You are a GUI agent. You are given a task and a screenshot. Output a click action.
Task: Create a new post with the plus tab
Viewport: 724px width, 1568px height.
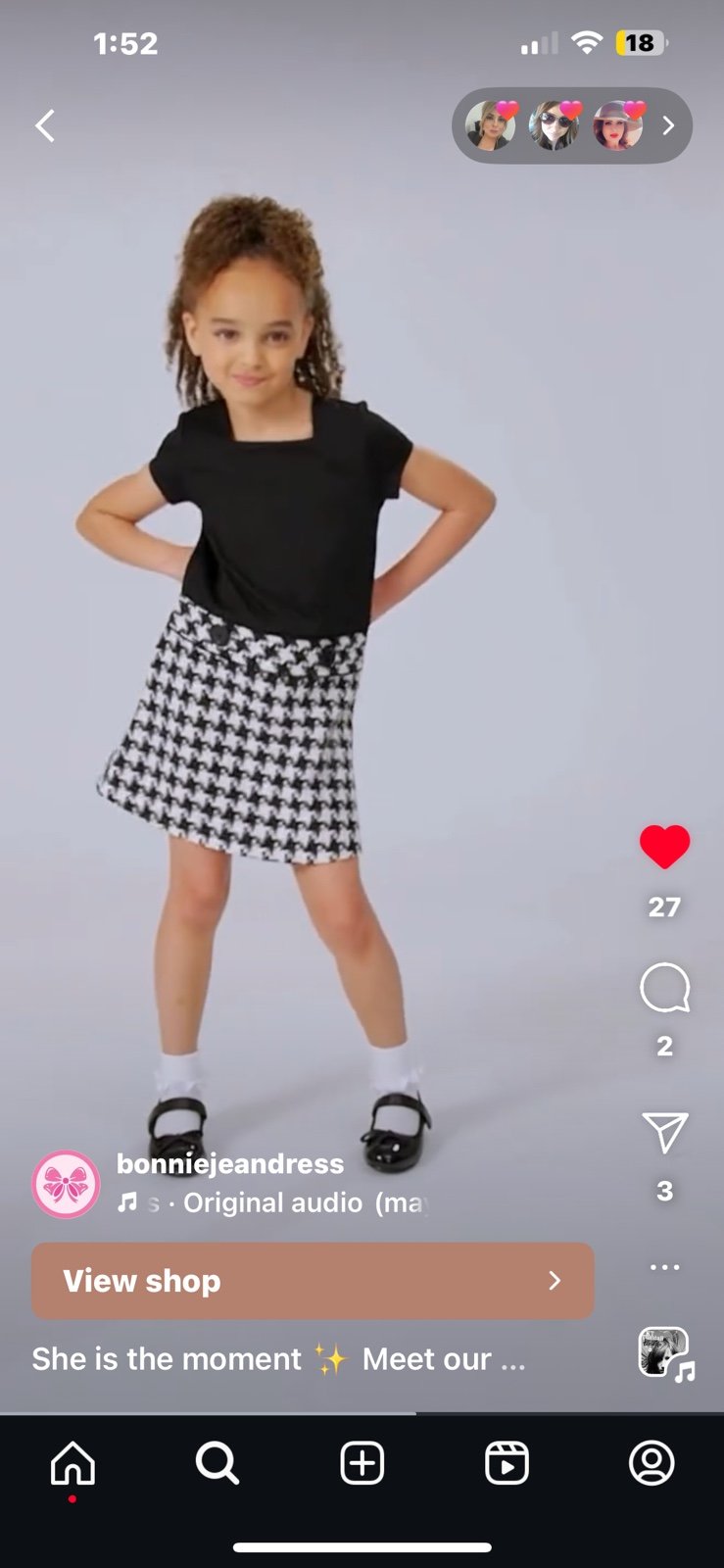(x=362, y=1464)
